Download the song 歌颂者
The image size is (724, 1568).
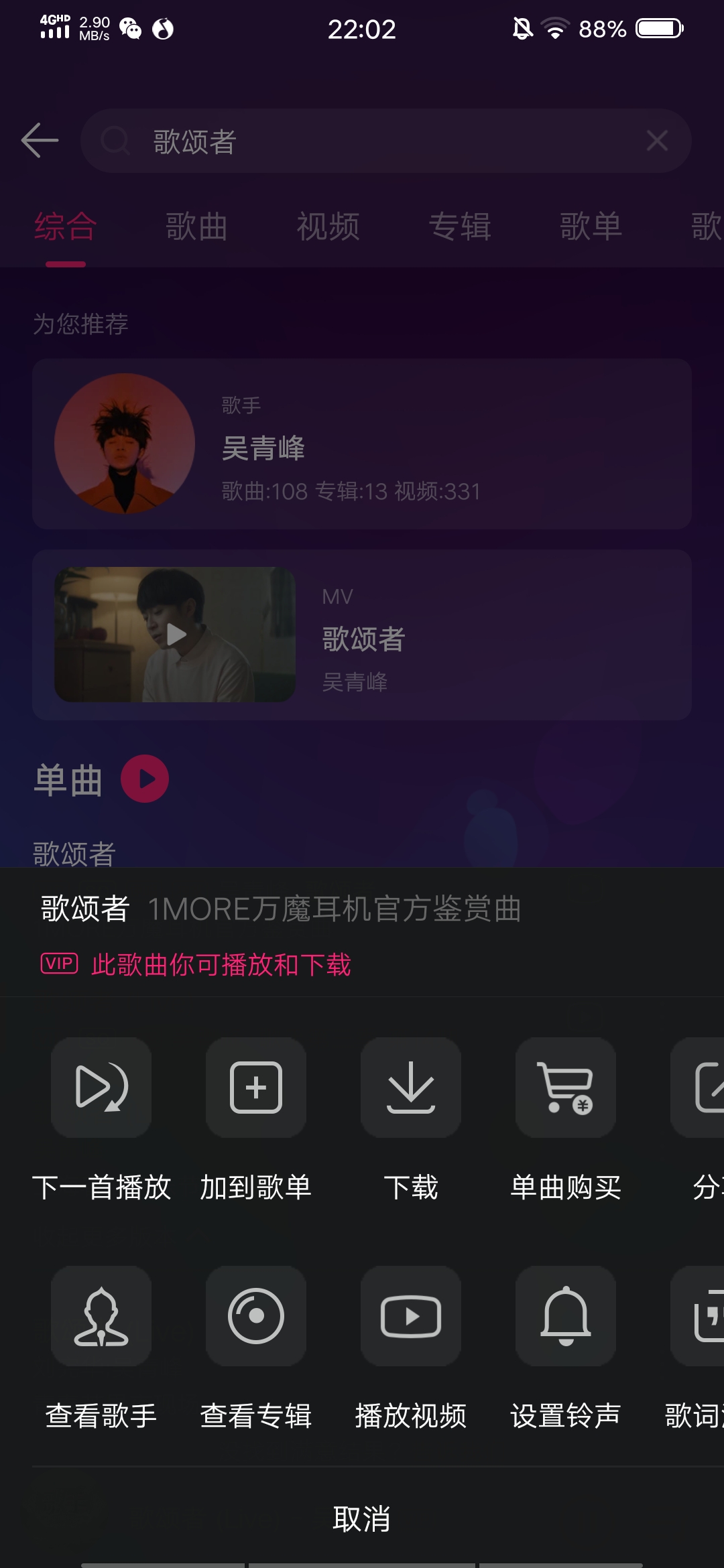[x=410, y=1088]
